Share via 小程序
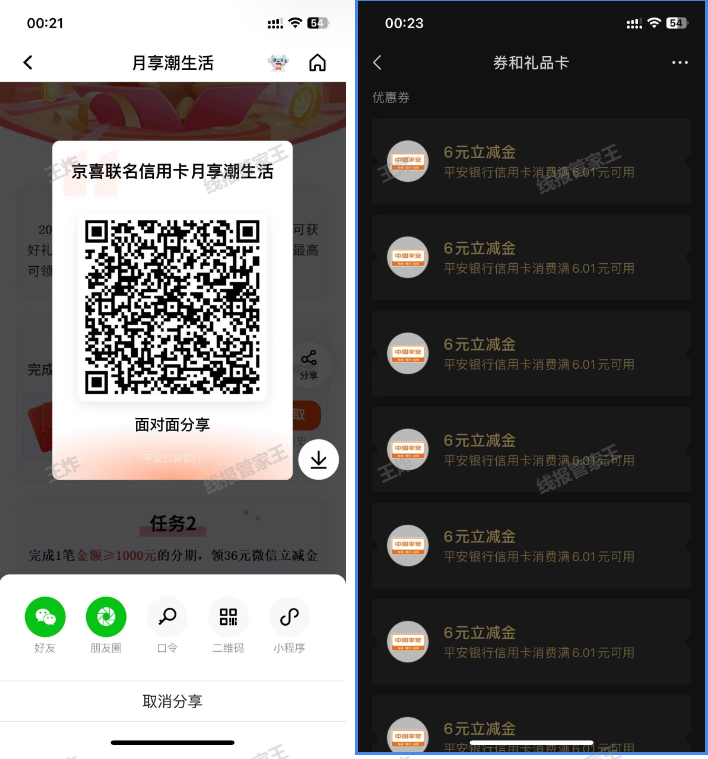 tap(289, 617)
